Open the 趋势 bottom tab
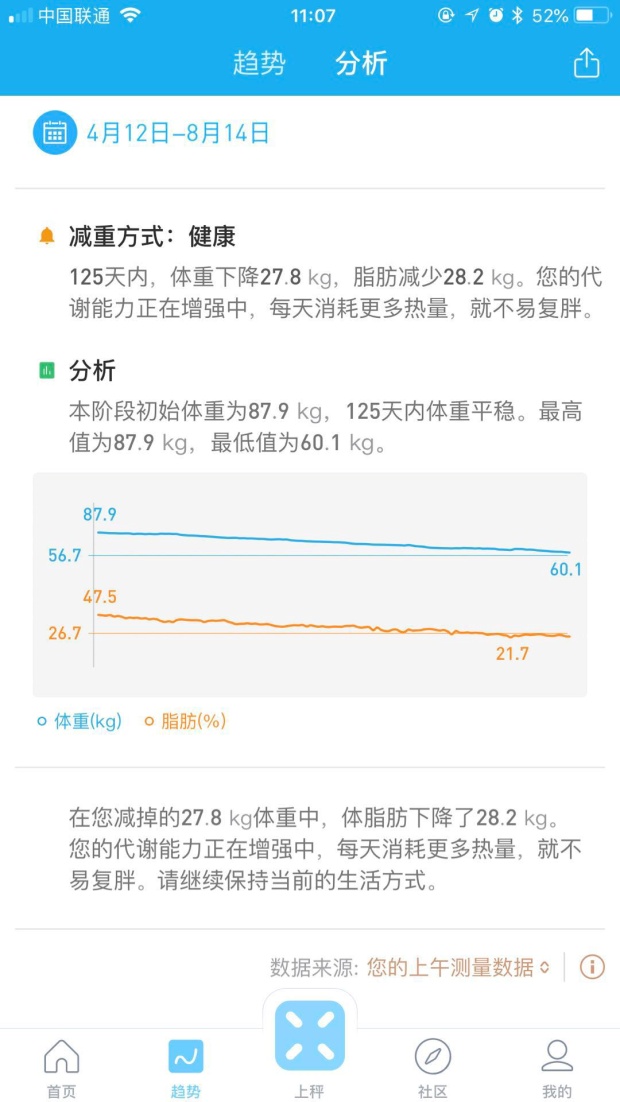This screenshot has width=620, height=1102. click(x=186, y=1068)
